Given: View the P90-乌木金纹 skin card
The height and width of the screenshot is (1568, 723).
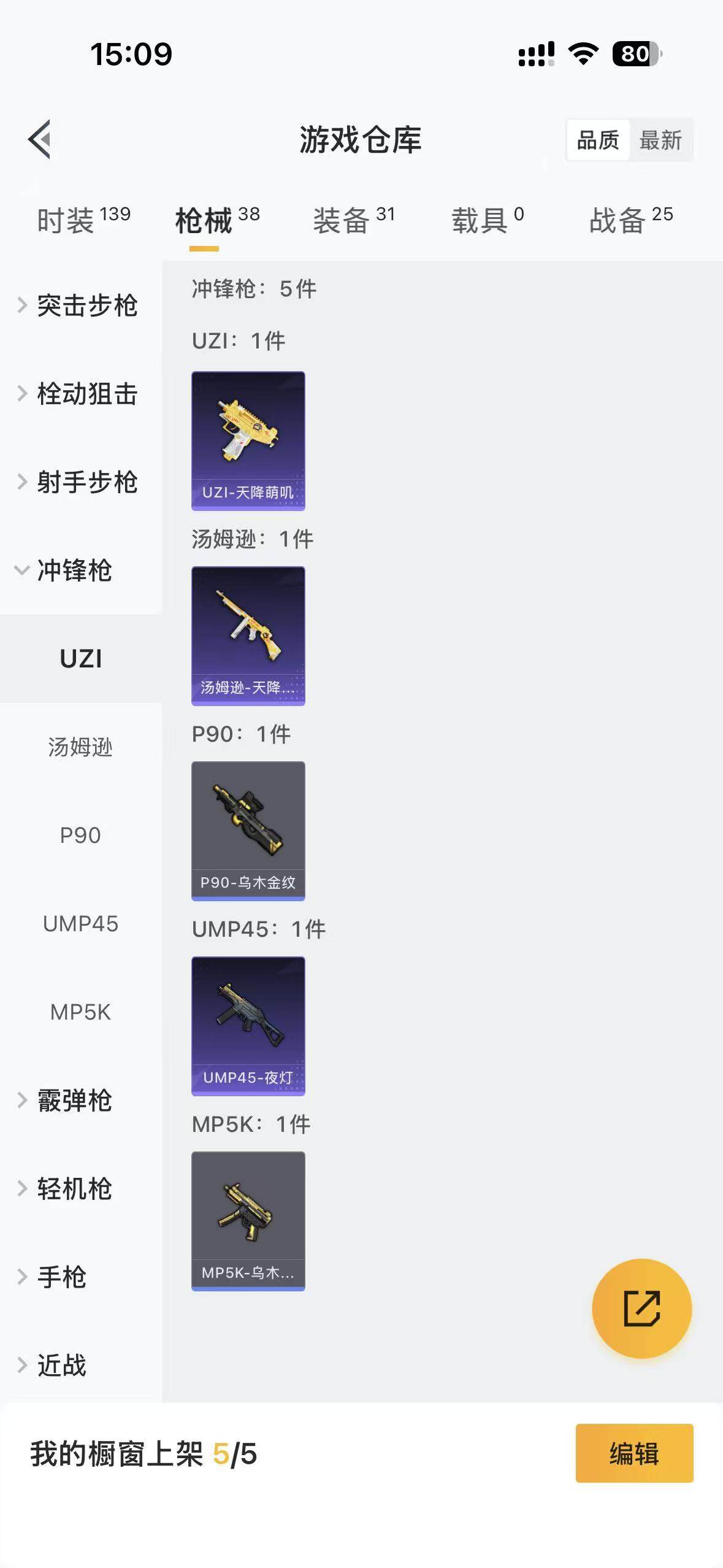Looking at the screenshot, I should click(248, 831).
